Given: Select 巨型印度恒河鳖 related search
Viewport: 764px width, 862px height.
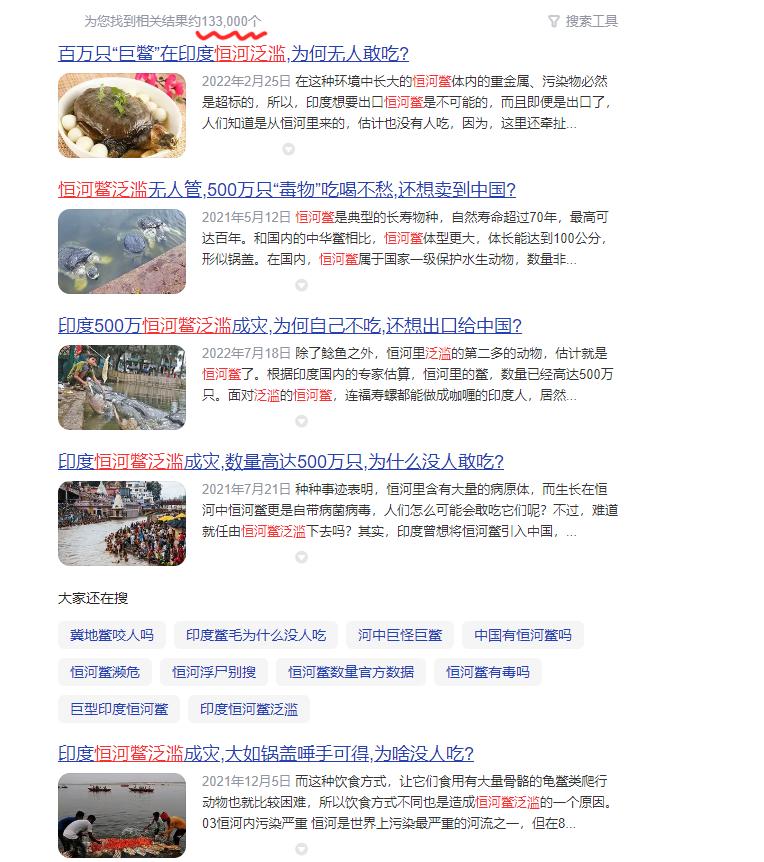Looking at the screenshot, I should point(117,709).
